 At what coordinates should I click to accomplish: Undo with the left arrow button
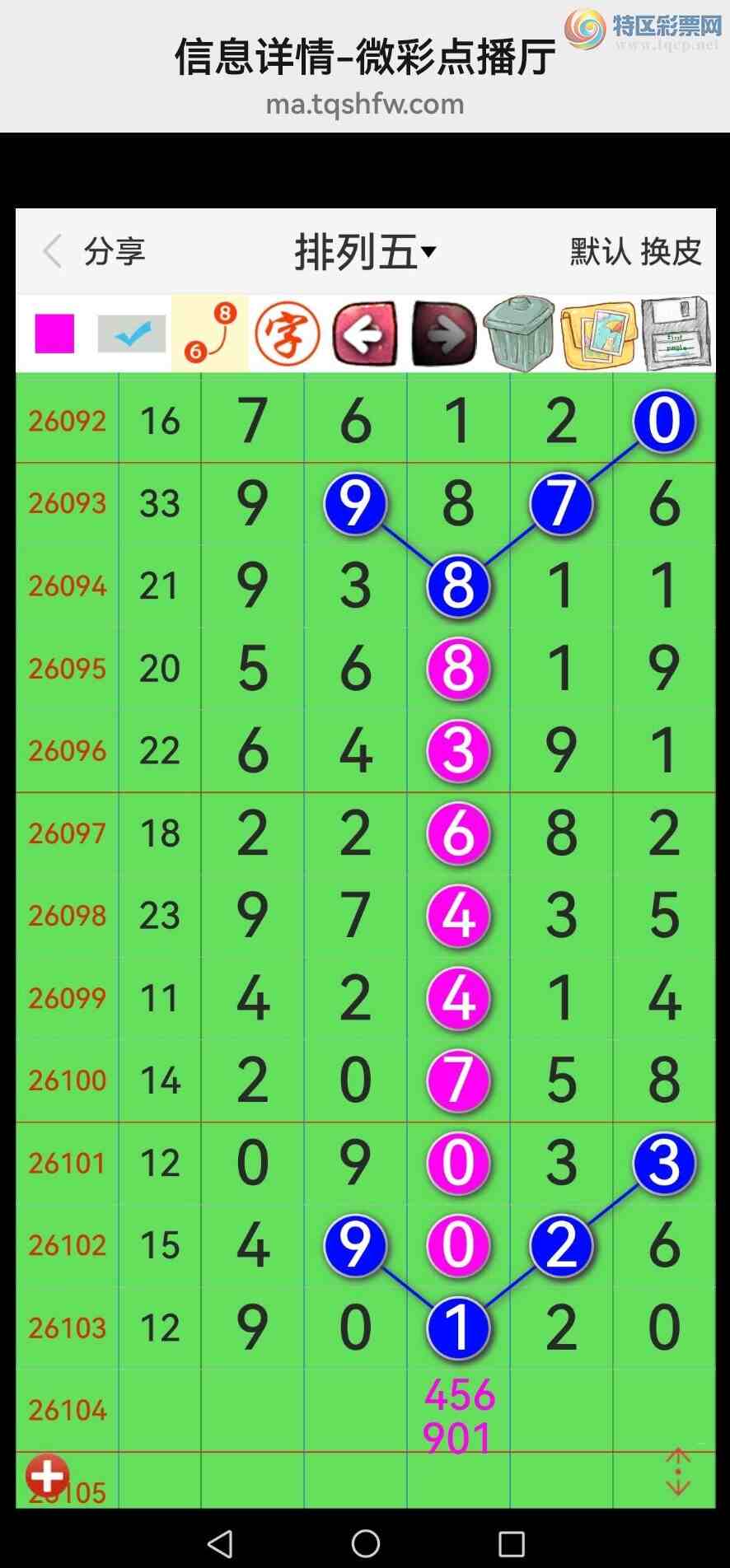365,334
